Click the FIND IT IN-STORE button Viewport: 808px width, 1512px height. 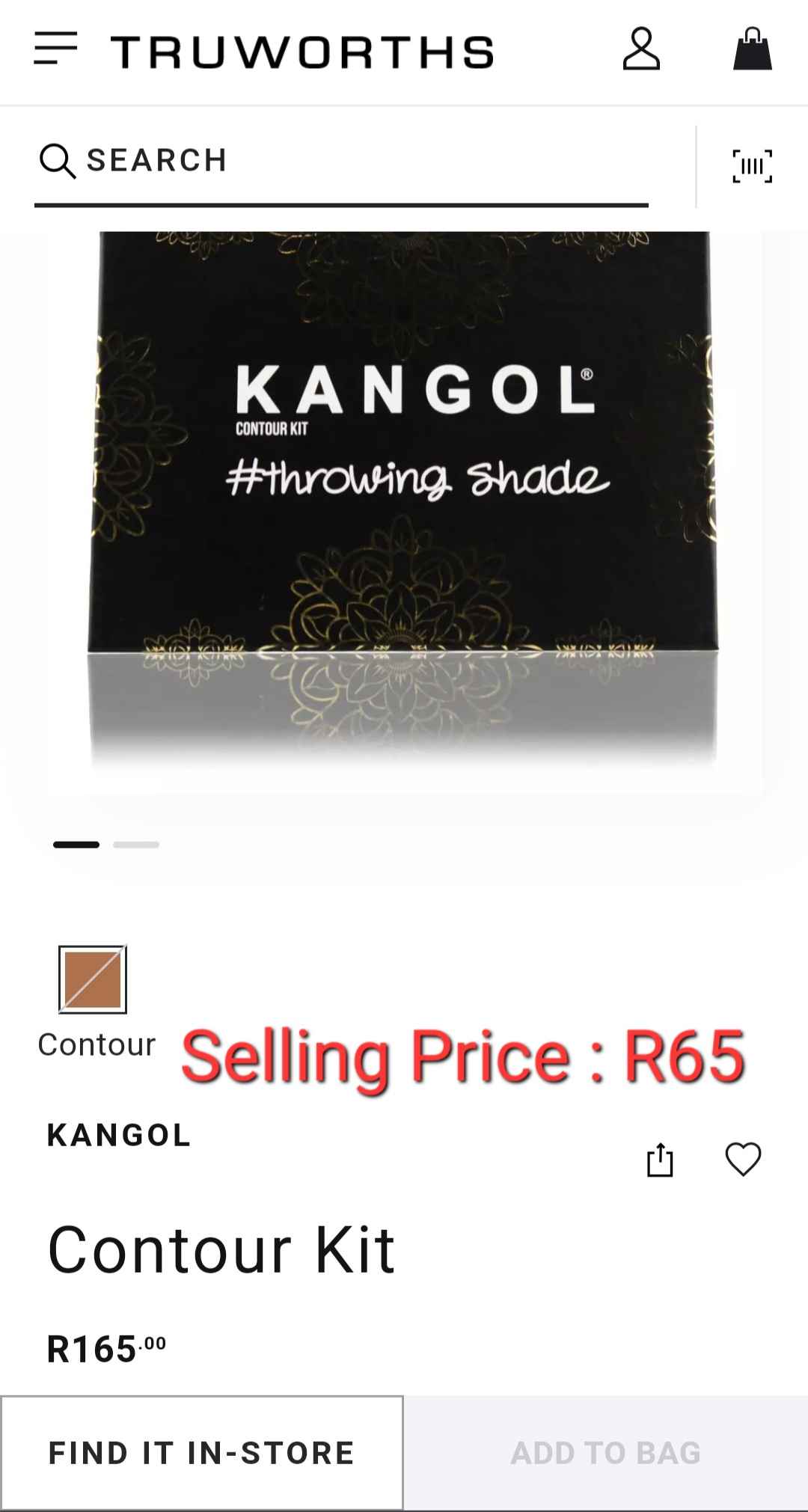[x=201, y=1452]
